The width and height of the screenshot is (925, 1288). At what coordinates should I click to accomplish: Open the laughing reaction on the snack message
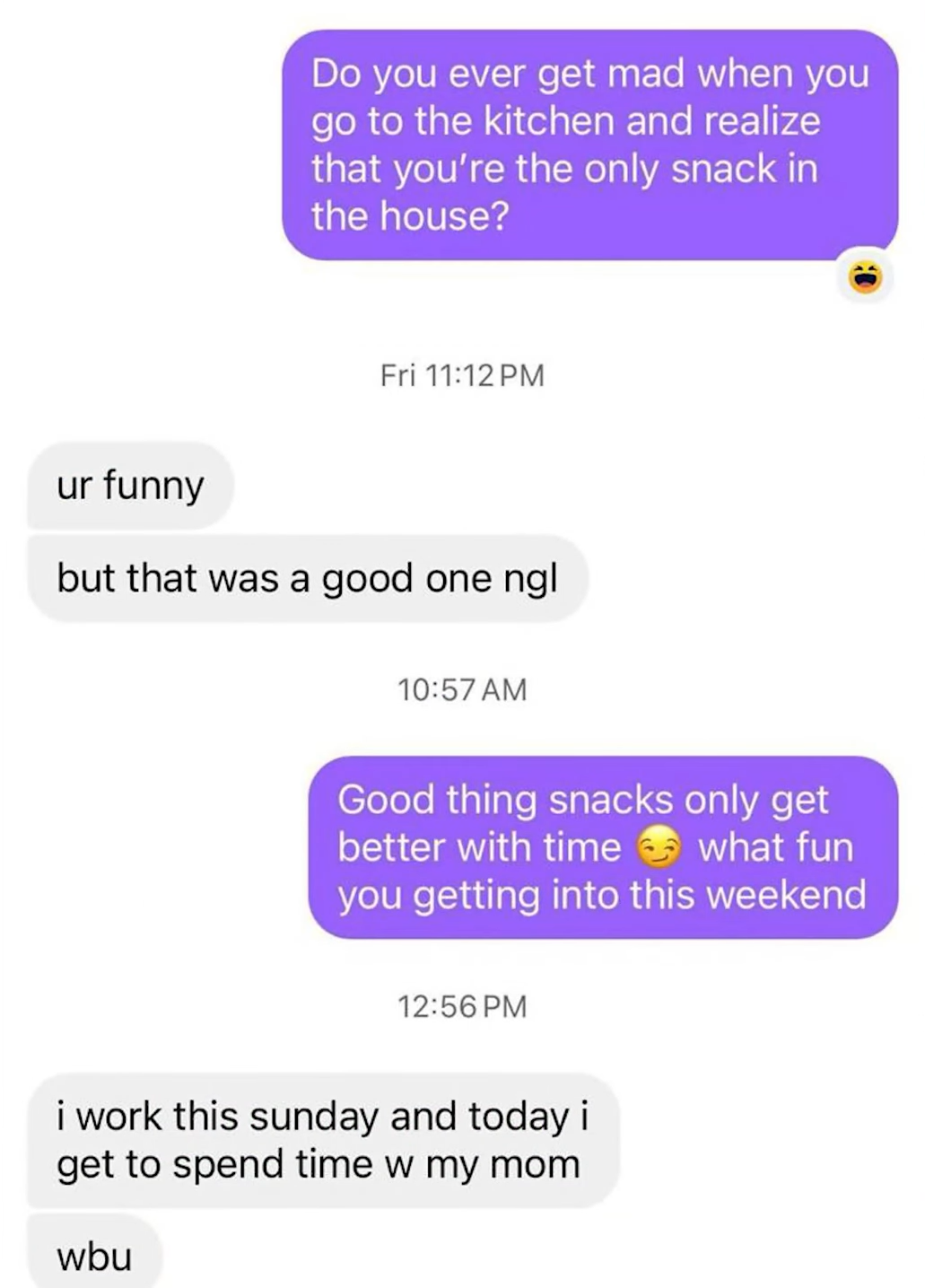point(865,276)
